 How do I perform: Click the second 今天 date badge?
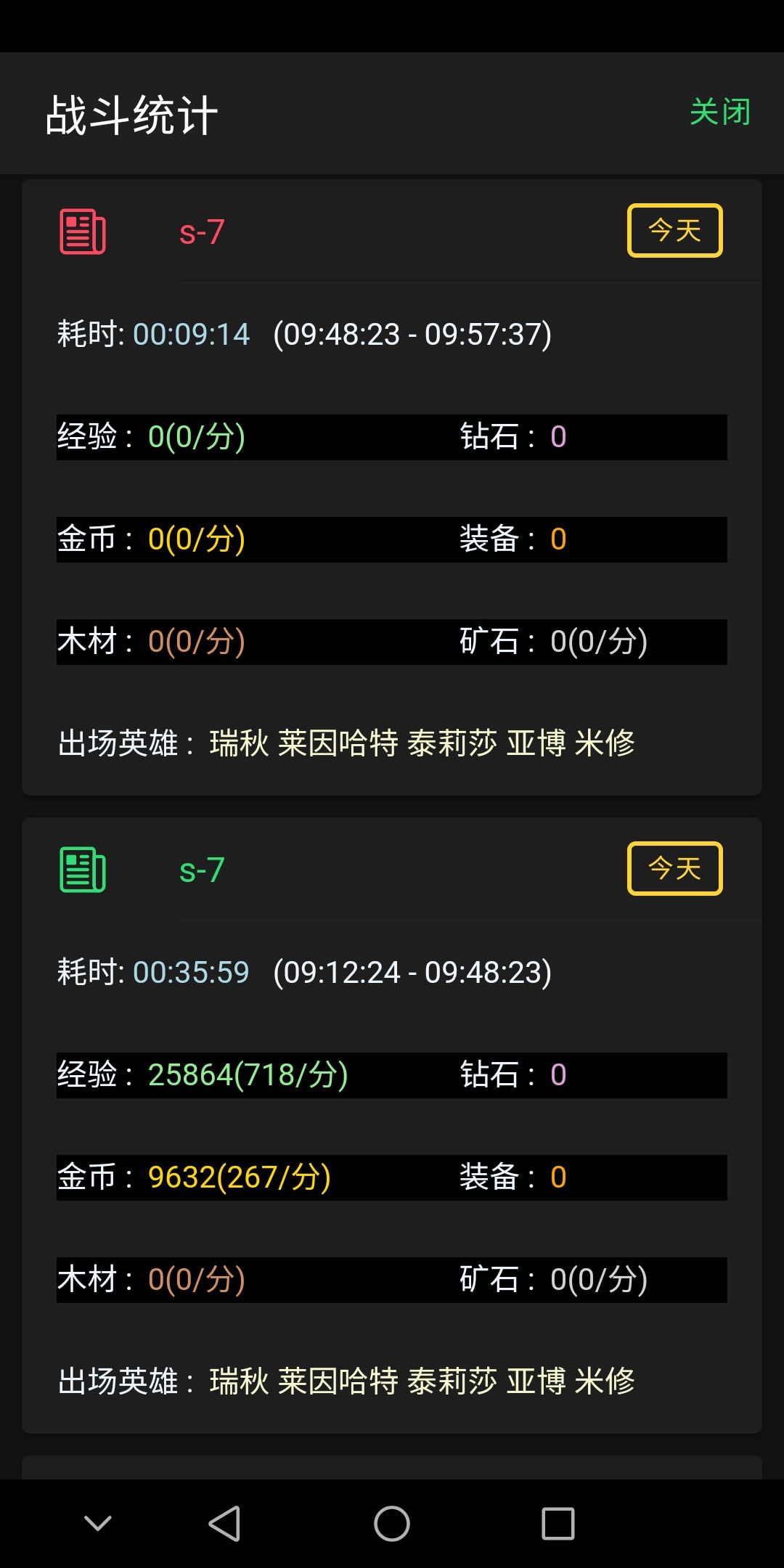pyautogui.click(x=674, y=869)
